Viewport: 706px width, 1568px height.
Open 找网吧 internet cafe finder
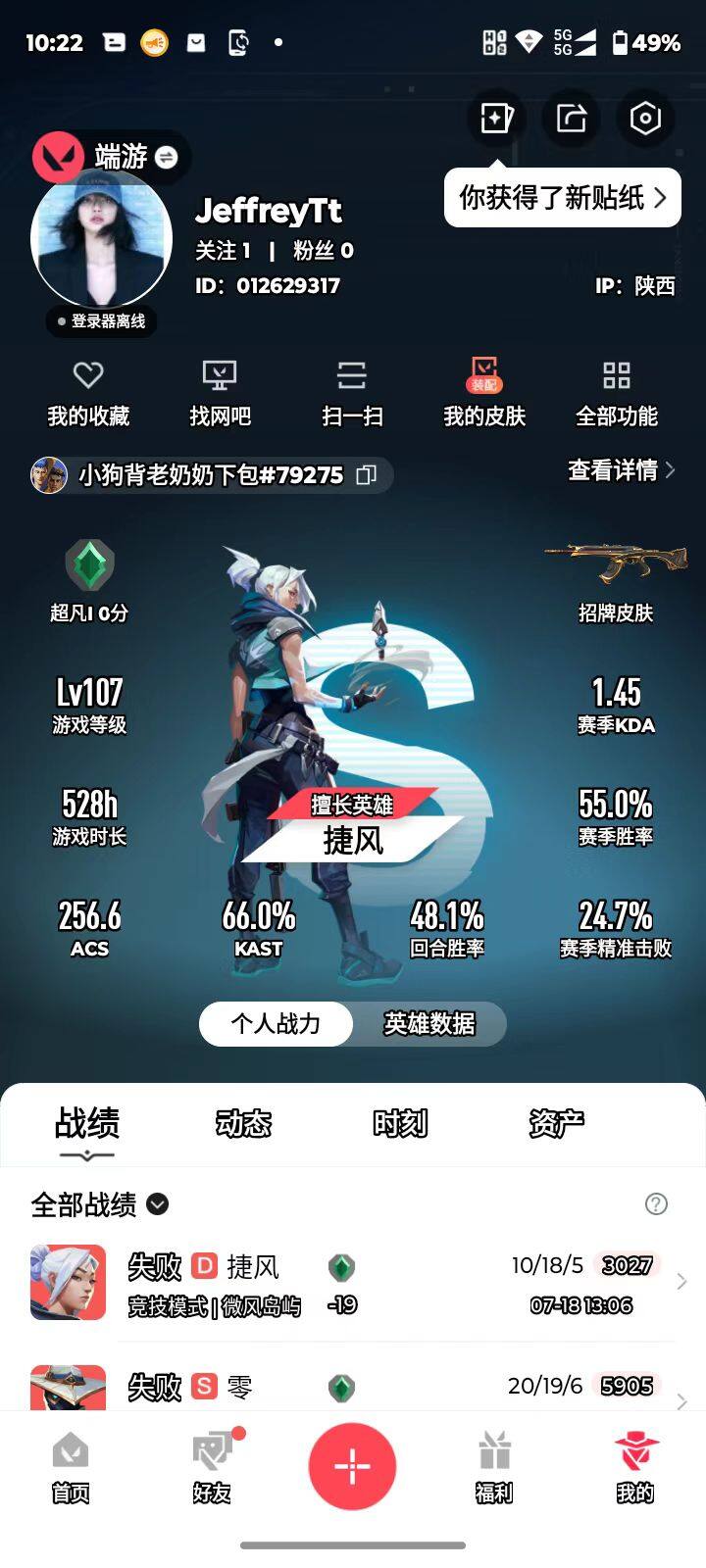pyautogui.click(x=220, y=394)
